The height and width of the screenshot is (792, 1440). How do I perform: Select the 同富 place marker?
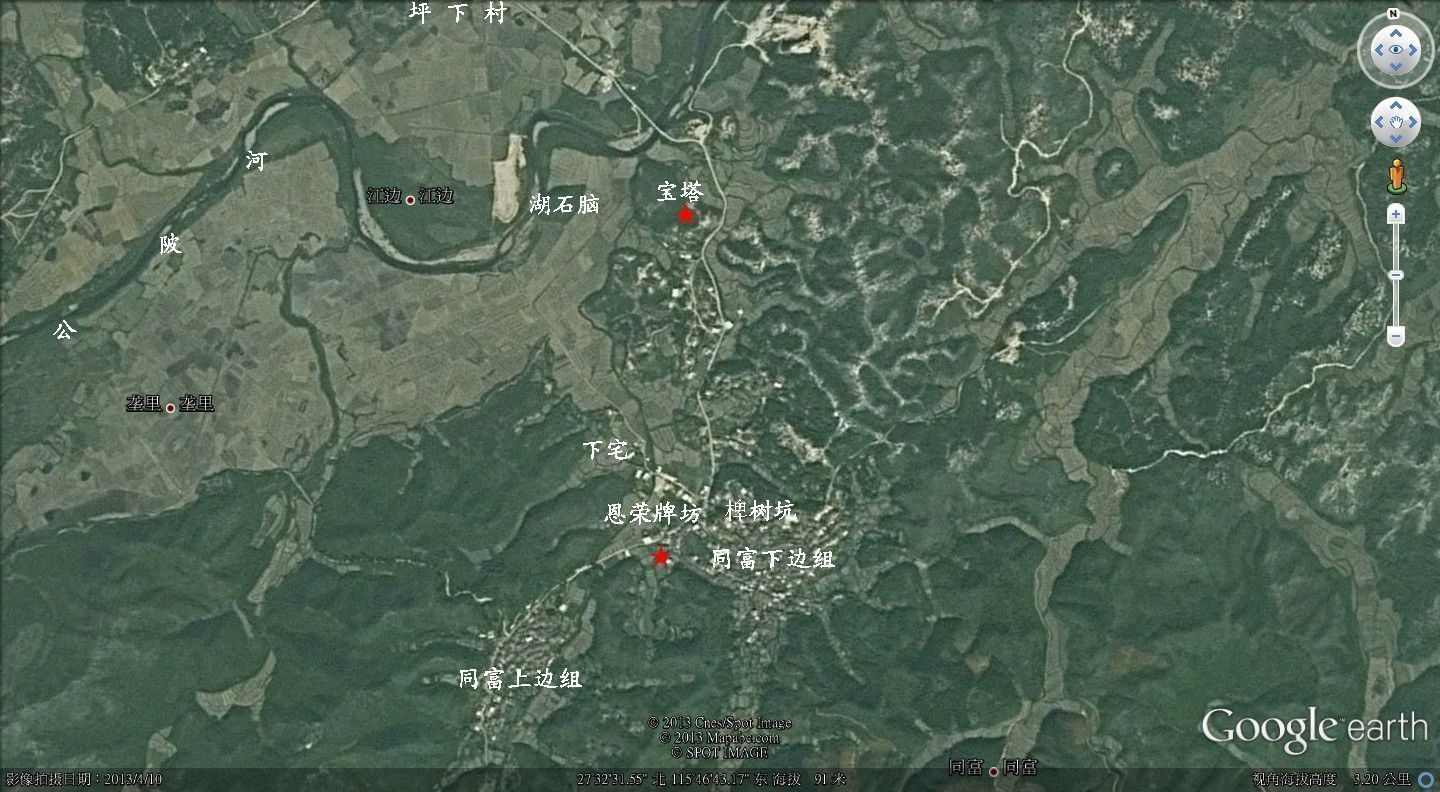(993, 771)
